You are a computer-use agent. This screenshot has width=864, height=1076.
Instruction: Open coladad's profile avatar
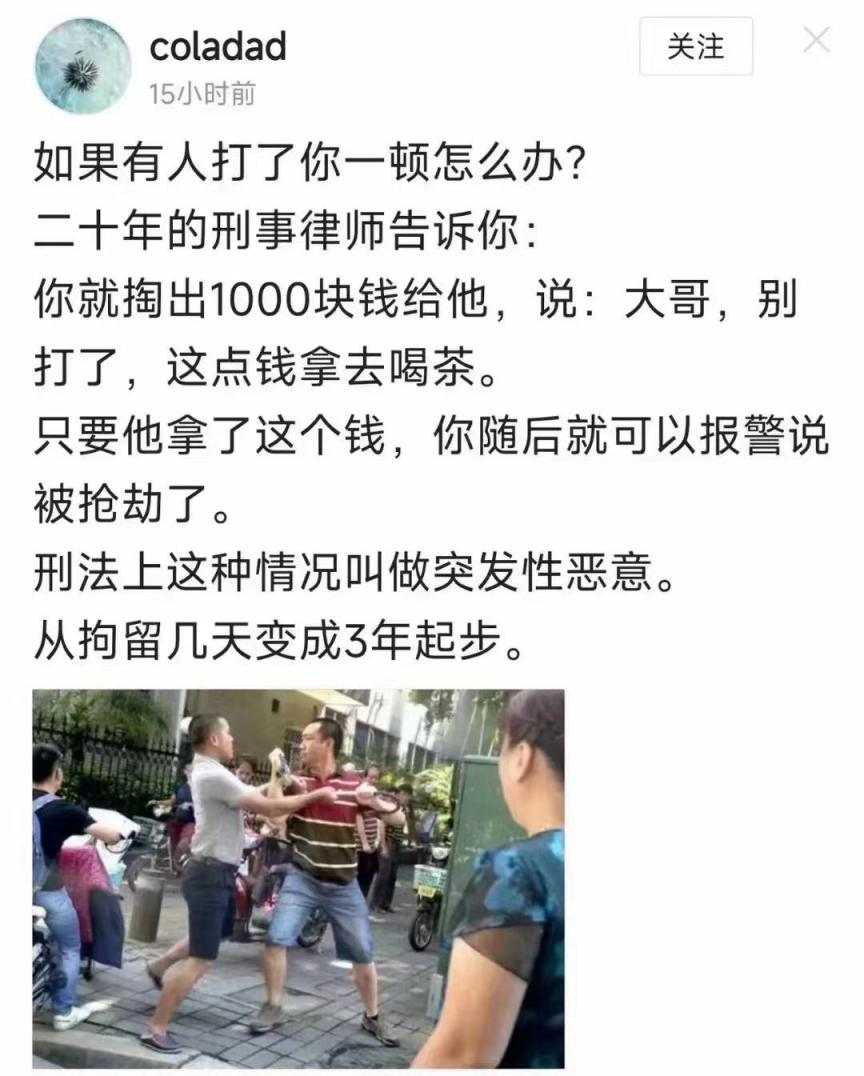point(83,66)
